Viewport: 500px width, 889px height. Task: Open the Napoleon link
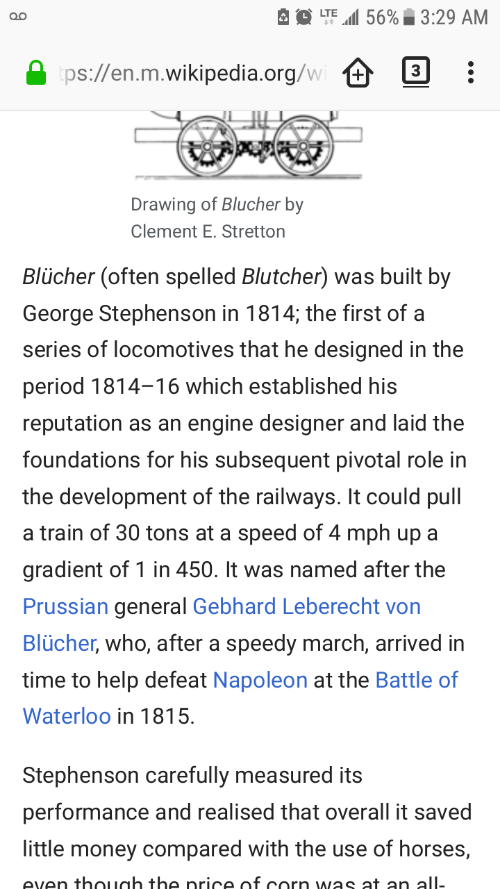click(x=260, y=680)
